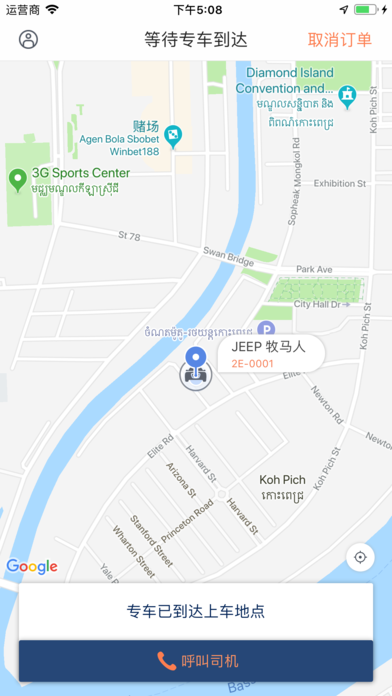
Task: Select the 赌场 casino pin on map
Action: point(173,137)
